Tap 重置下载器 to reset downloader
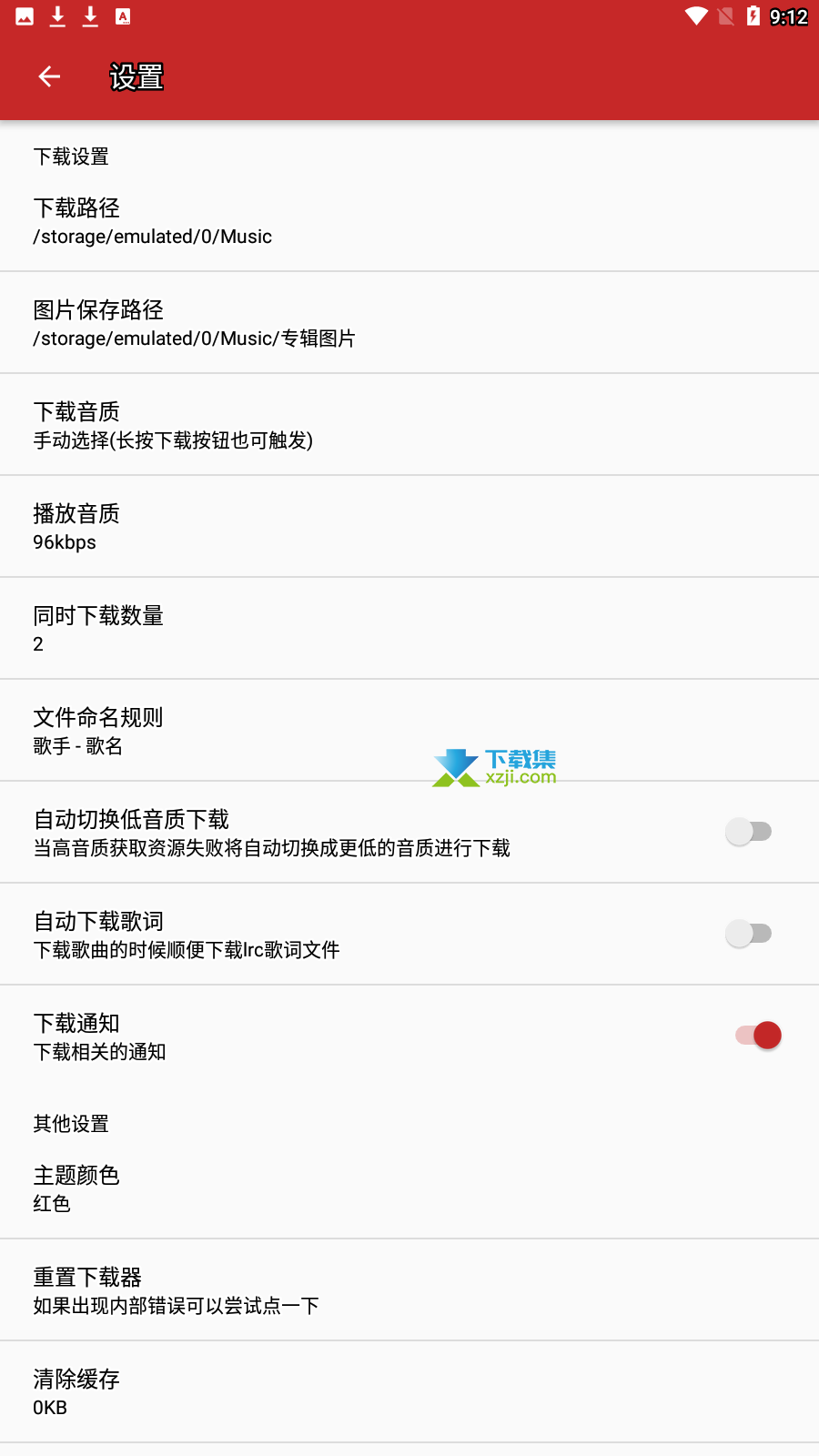819x1456 pixels. tap(409, 1290)
